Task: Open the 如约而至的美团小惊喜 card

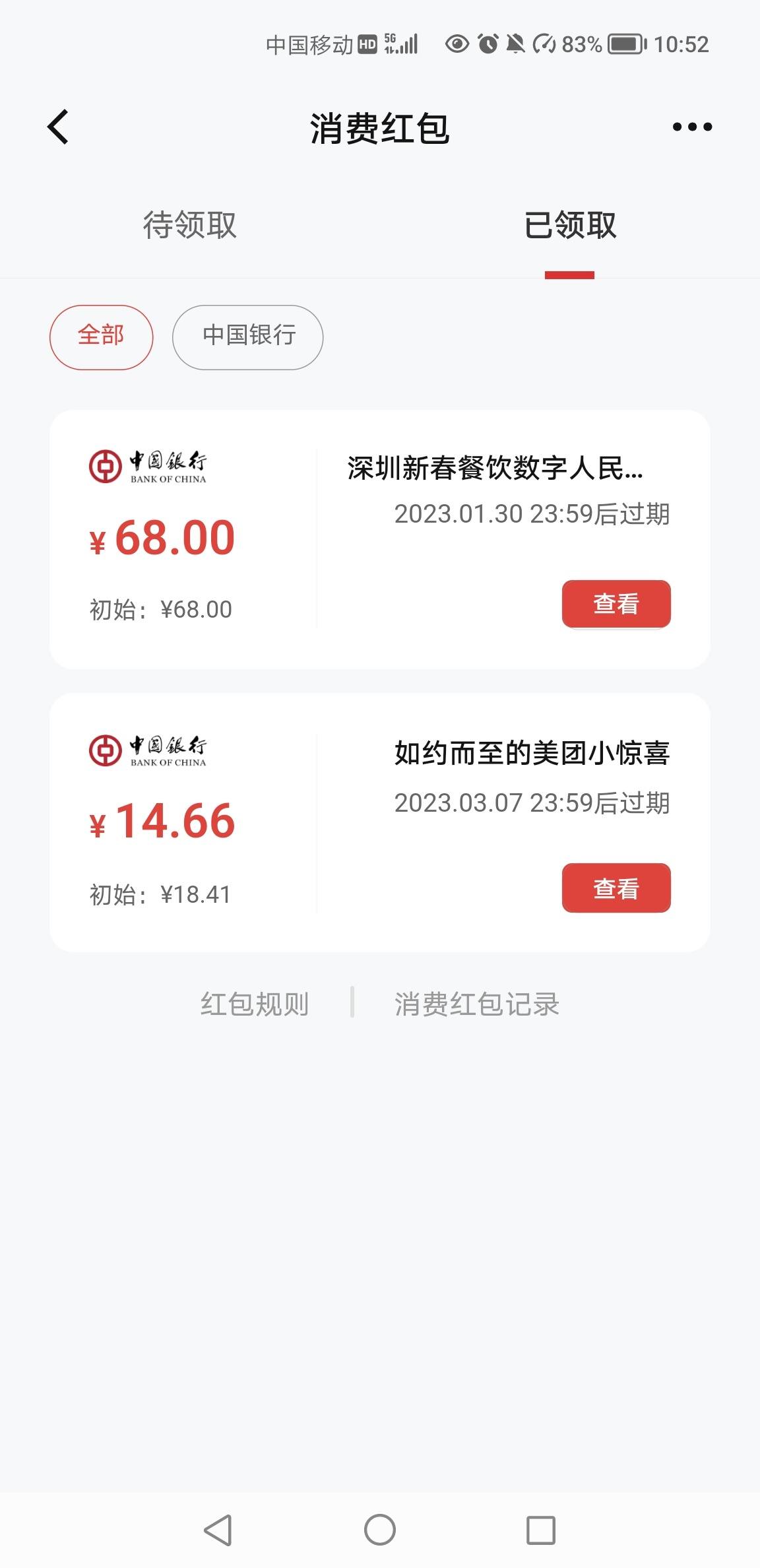Action: click(x=380, y=822)
